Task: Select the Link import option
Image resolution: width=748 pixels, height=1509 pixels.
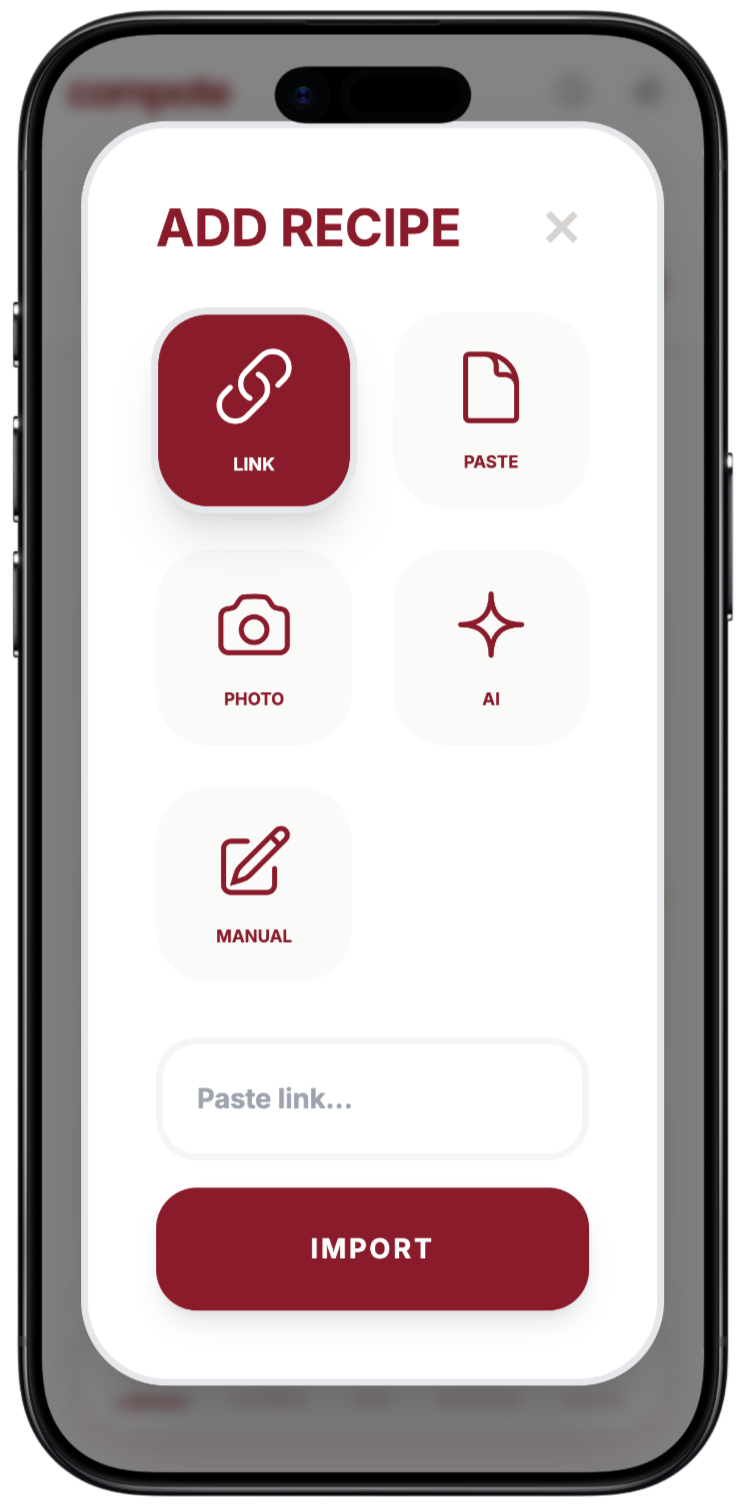Action: click(x=254, y=410)
